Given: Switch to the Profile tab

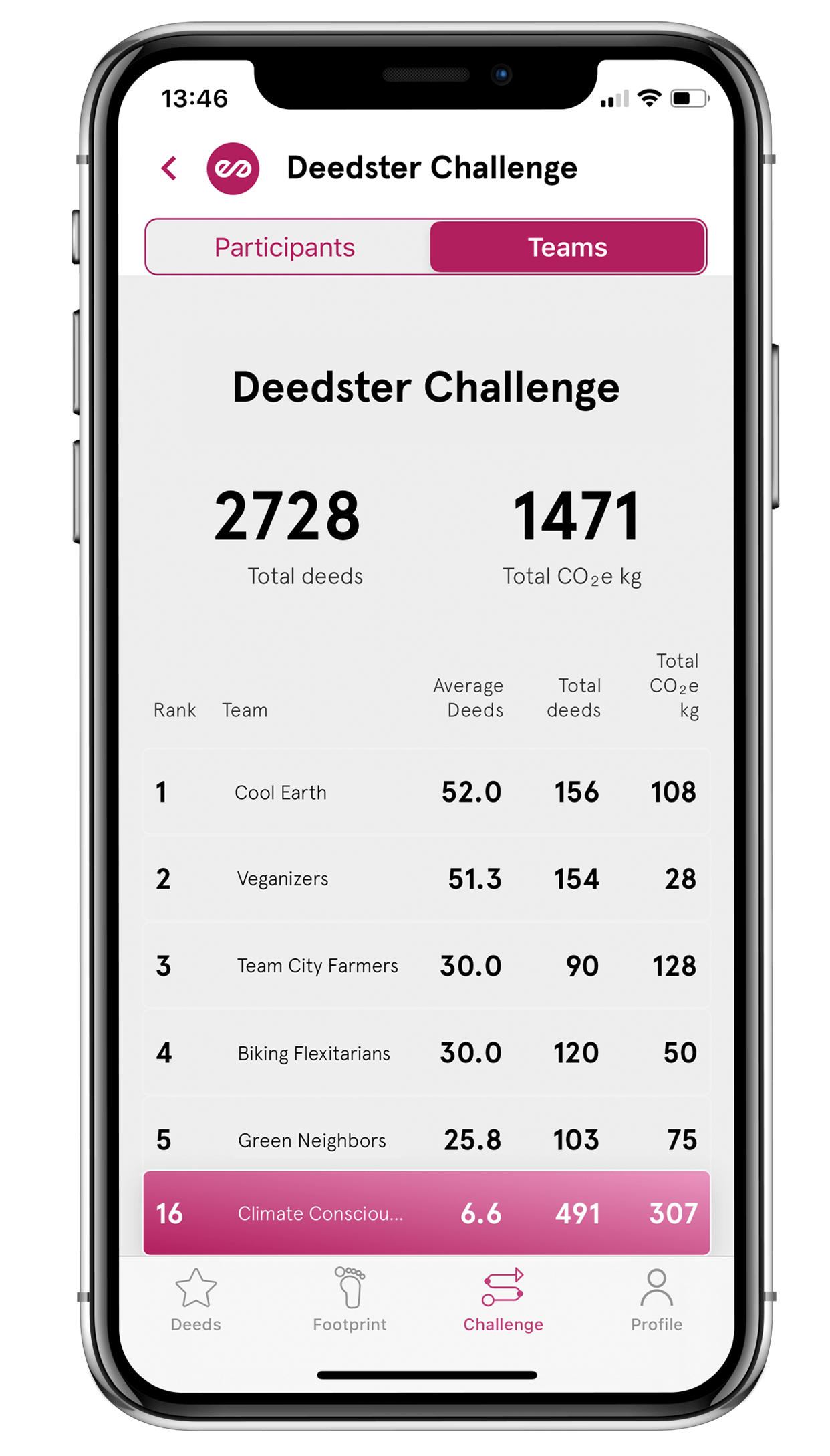Looking at the screenshot, I should [x=657, y=1300].
